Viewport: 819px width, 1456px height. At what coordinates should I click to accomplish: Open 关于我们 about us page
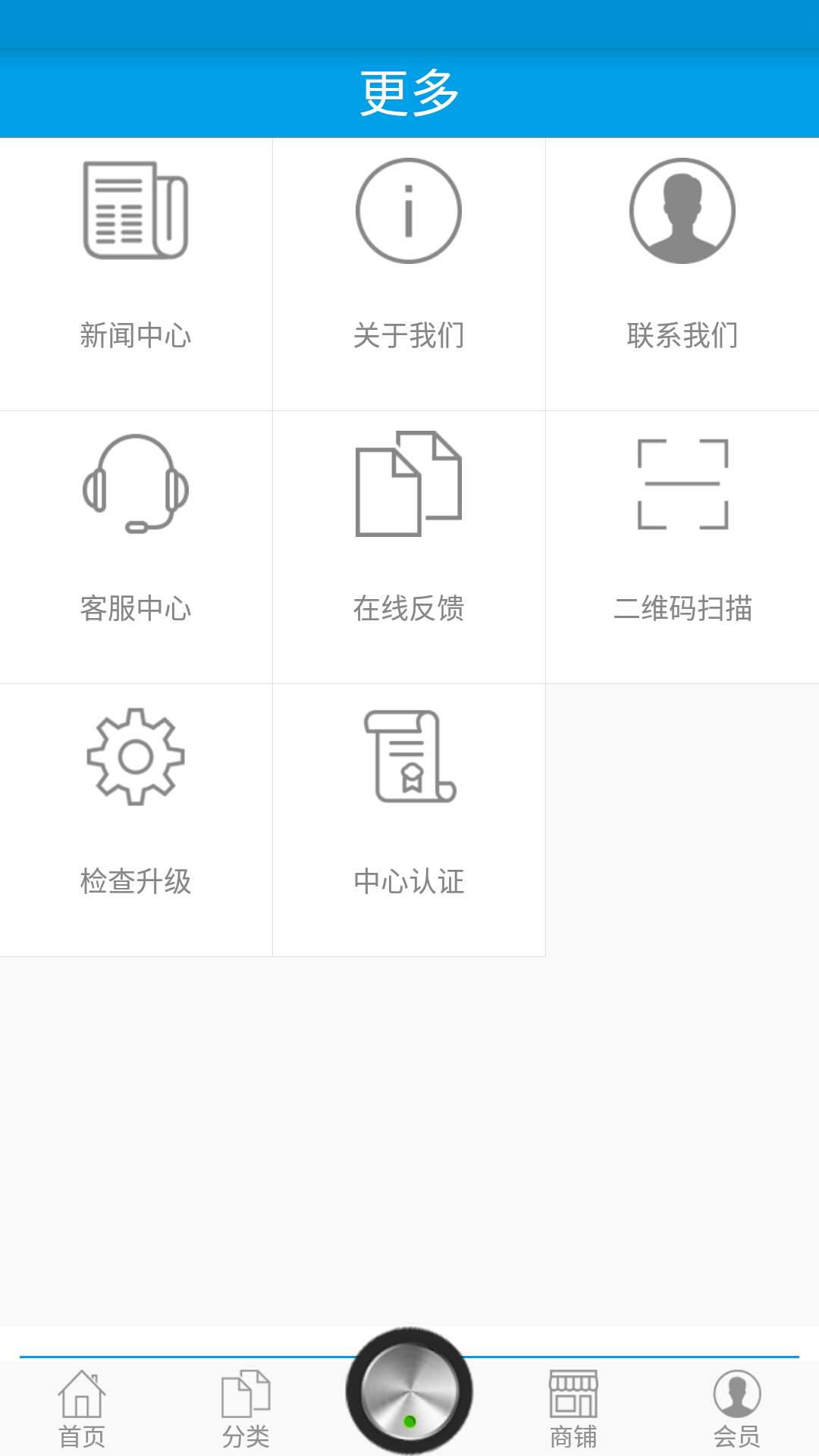point(409,273)
